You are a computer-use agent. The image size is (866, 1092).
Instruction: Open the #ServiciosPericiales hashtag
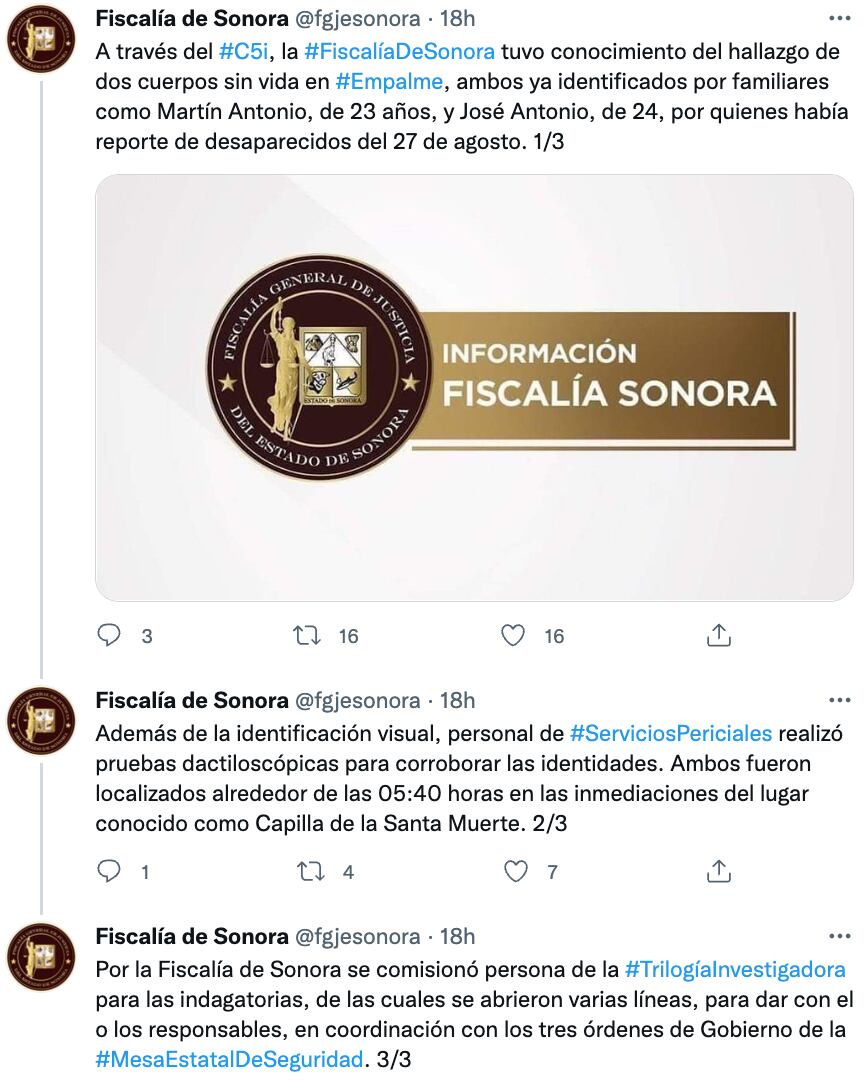[671, 733]
